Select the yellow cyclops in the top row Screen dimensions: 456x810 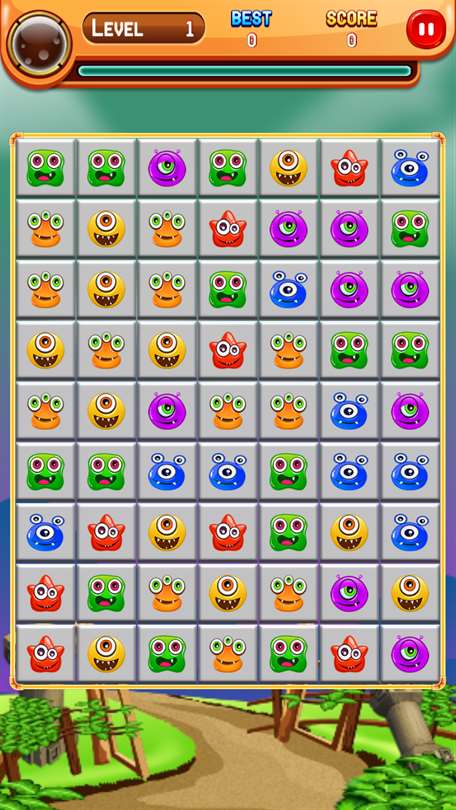click(288, 168)
